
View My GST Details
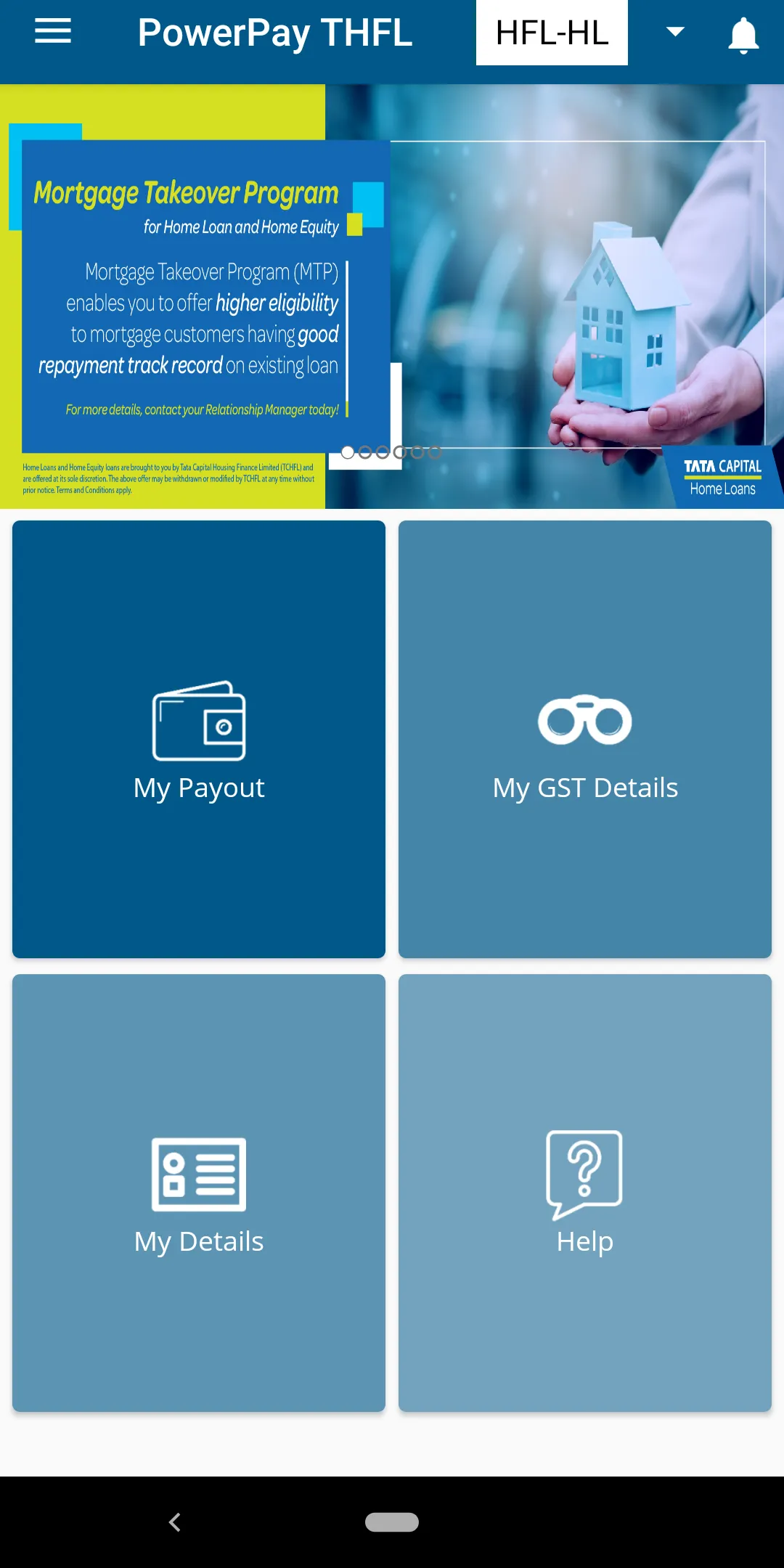[585, 739]
